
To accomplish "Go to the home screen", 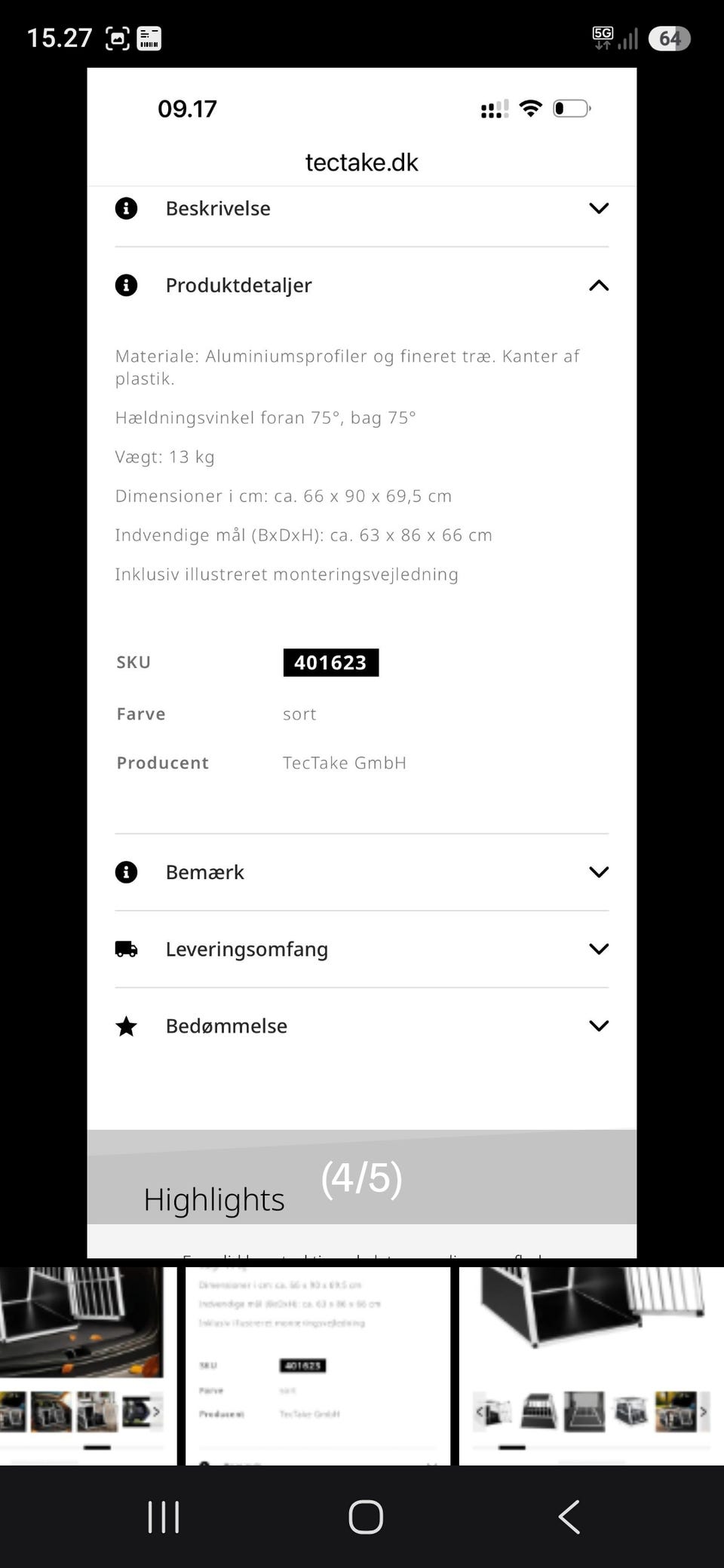I will point(366,1516).
